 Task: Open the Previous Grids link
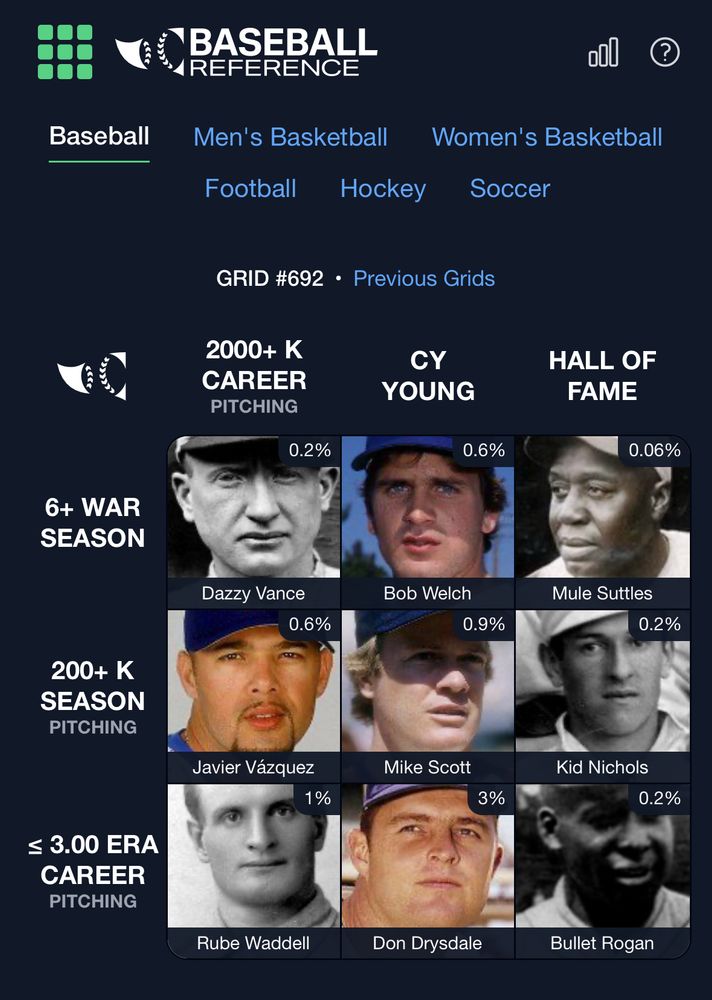pyautogui.click(x=424, y=278)
